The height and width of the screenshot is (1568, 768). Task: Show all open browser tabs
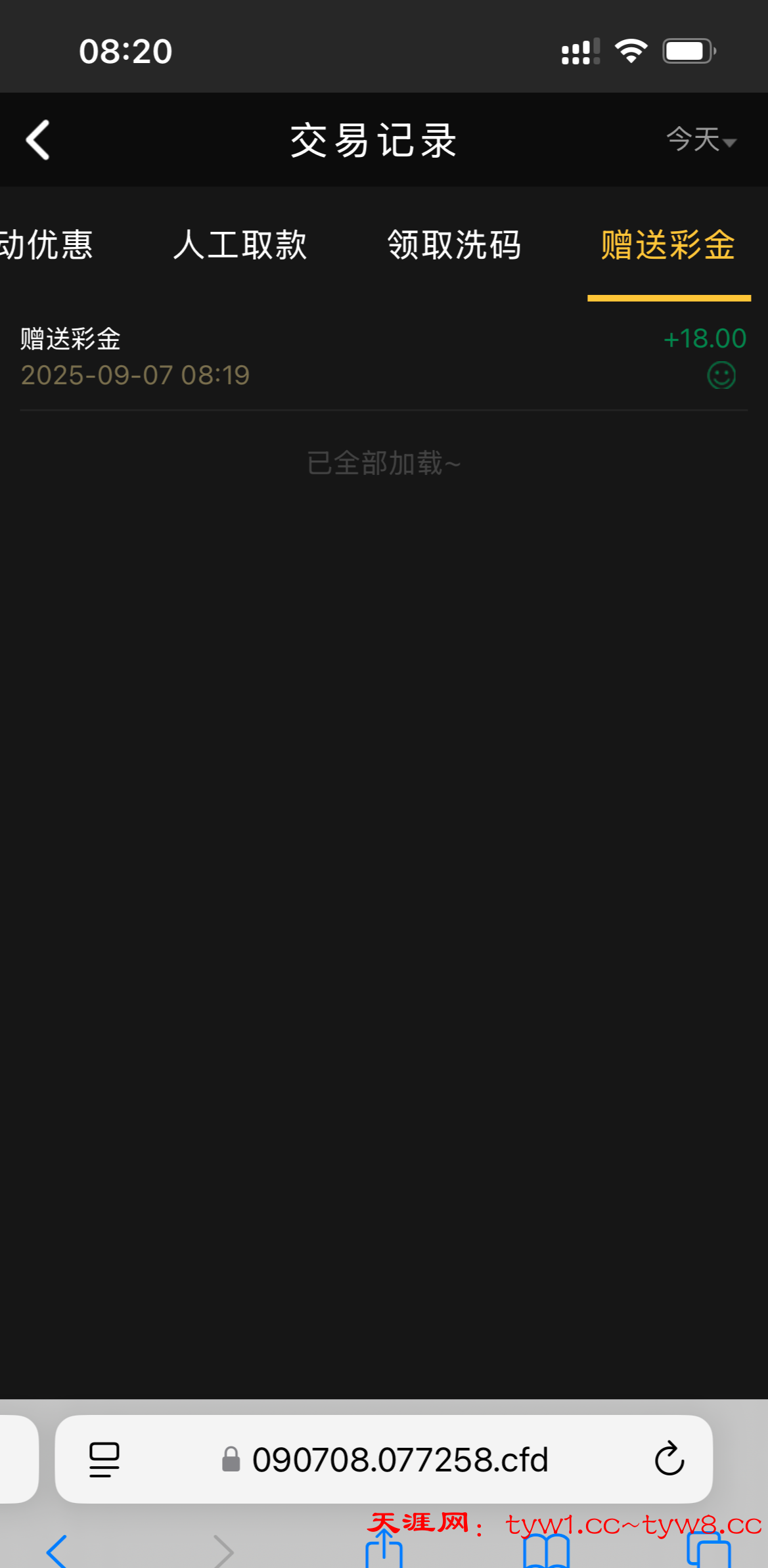[x=708, y=1552]
